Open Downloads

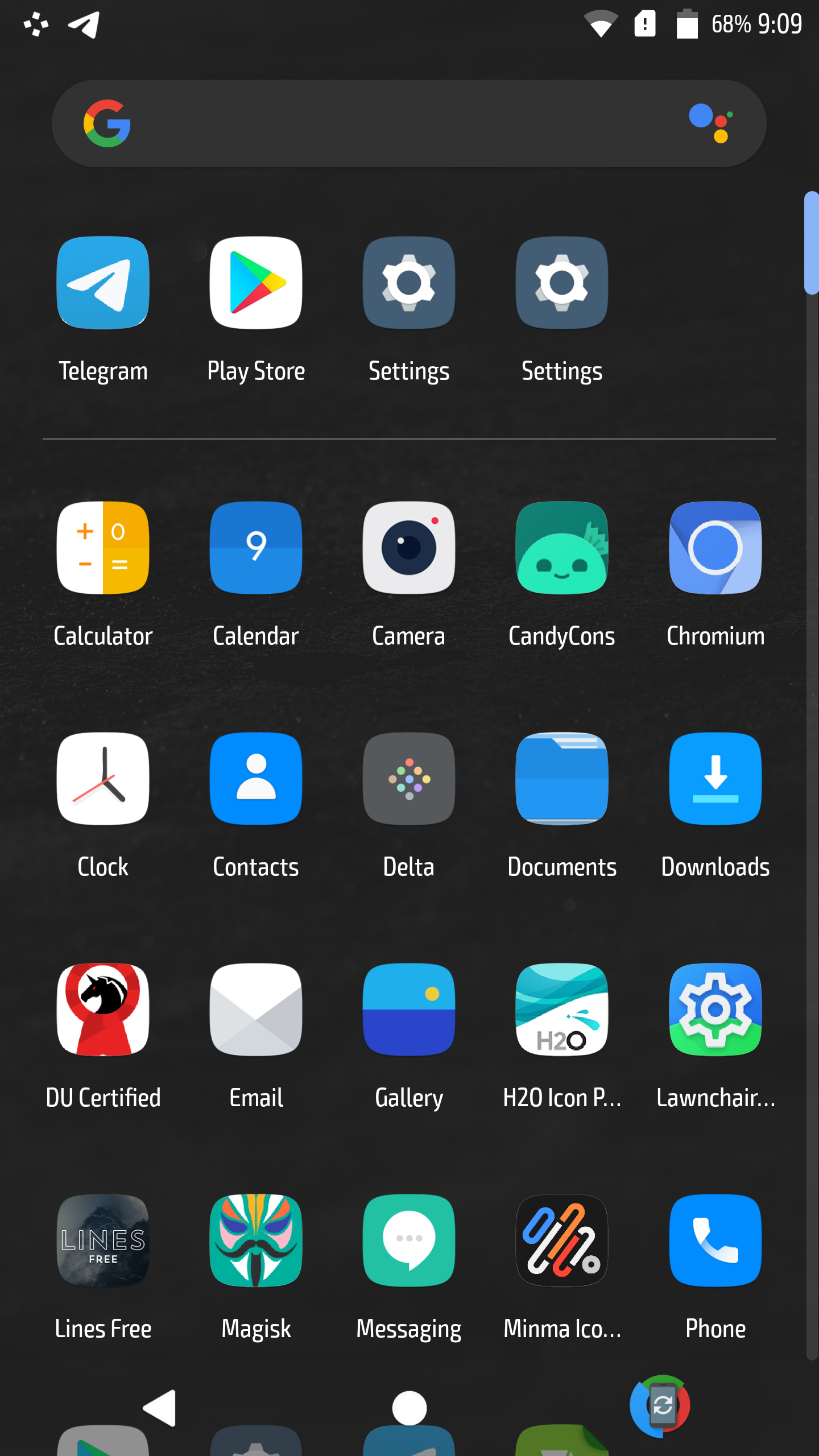715,779
